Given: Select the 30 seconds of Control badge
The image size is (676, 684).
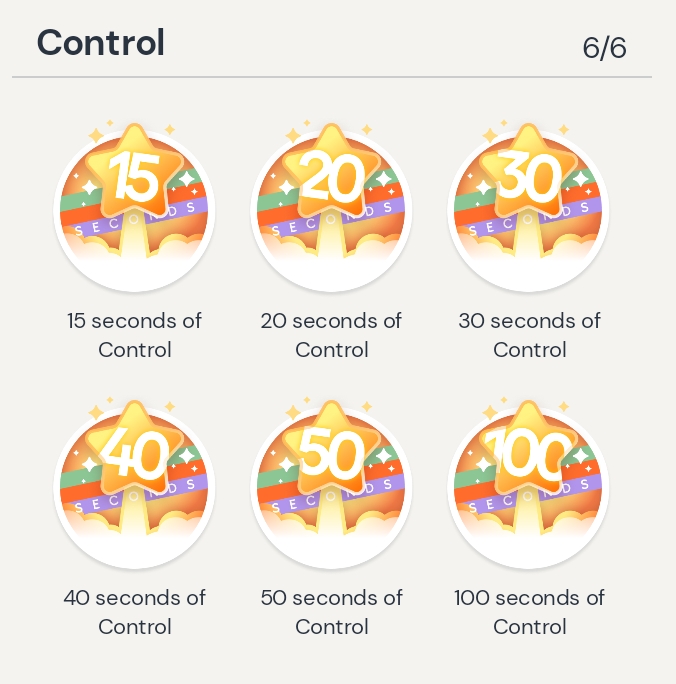Looking at the screenshot, I should (528, 209).
